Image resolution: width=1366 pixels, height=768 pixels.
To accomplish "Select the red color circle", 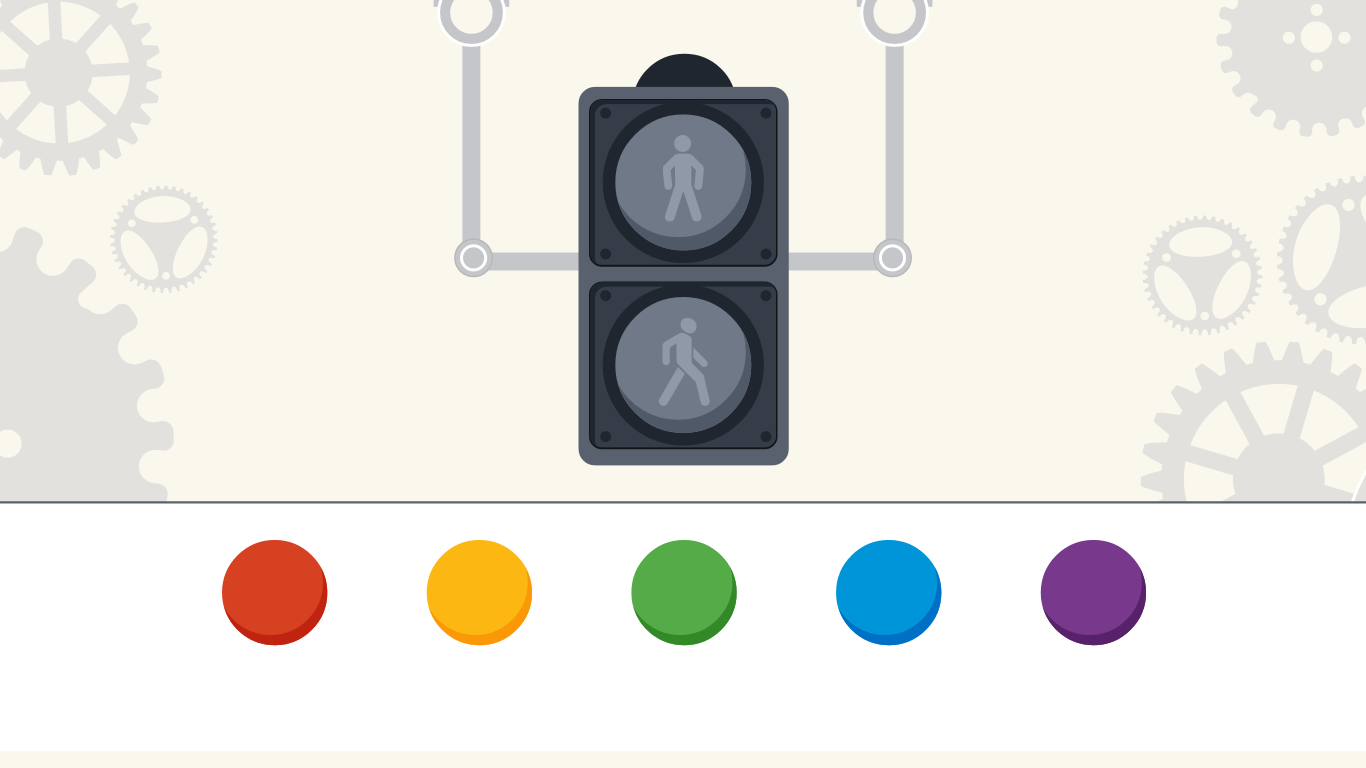I will [x=274, y=592].
